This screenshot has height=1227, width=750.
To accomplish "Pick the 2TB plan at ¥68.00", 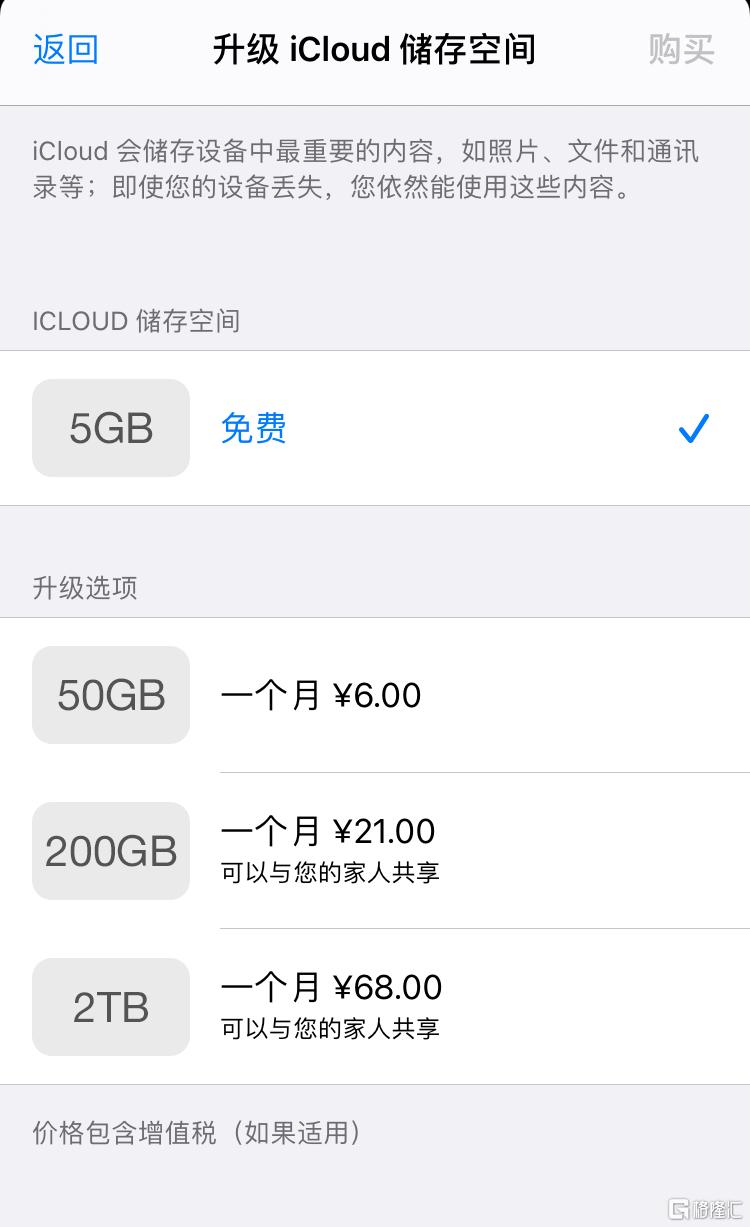I will [375, 1007].
